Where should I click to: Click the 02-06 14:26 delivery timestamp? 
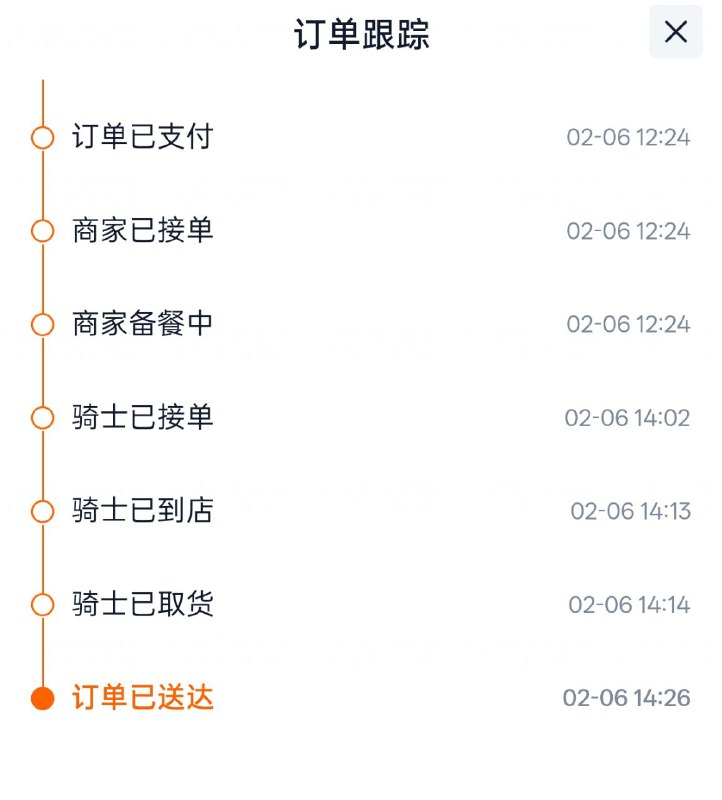628,697
